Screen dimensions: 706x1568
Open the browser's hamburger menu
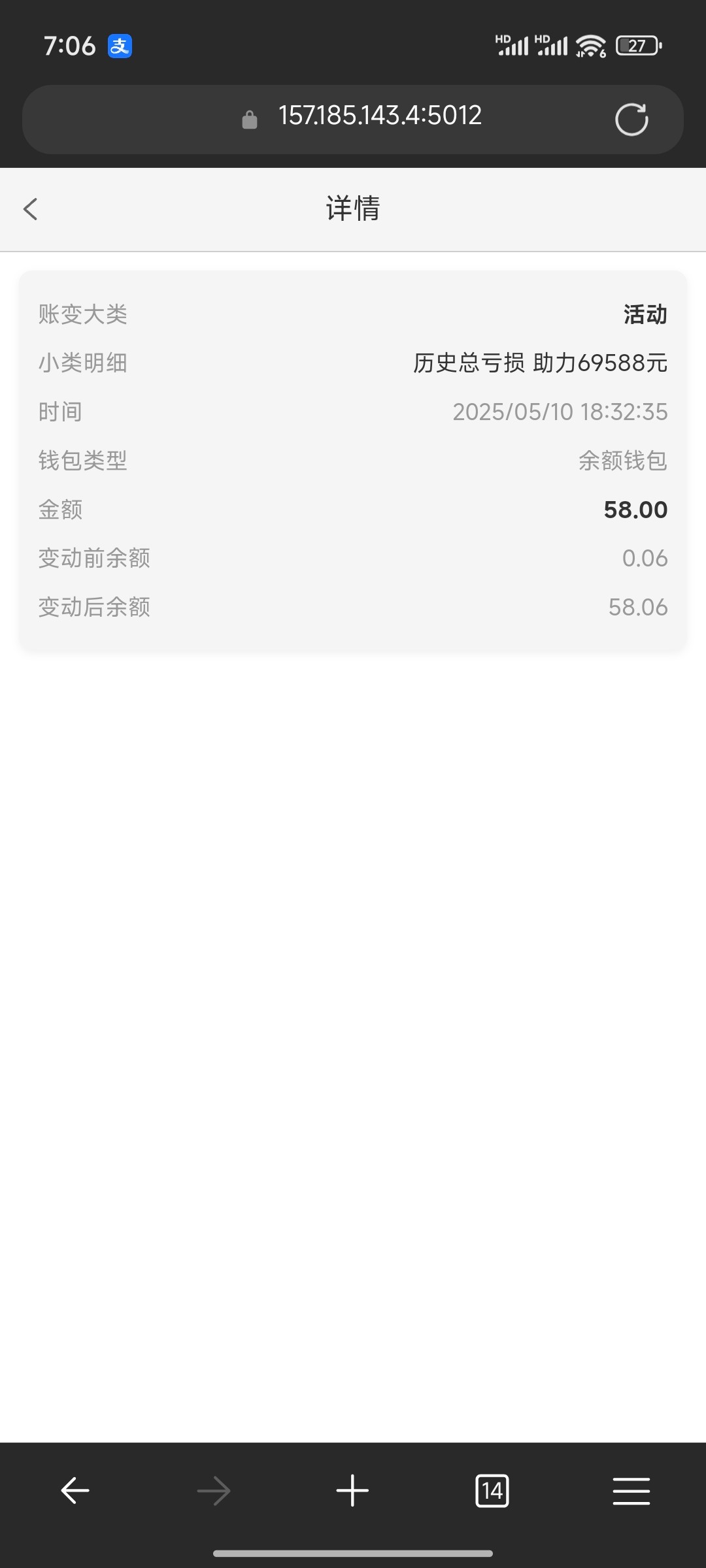(631, 1490)
